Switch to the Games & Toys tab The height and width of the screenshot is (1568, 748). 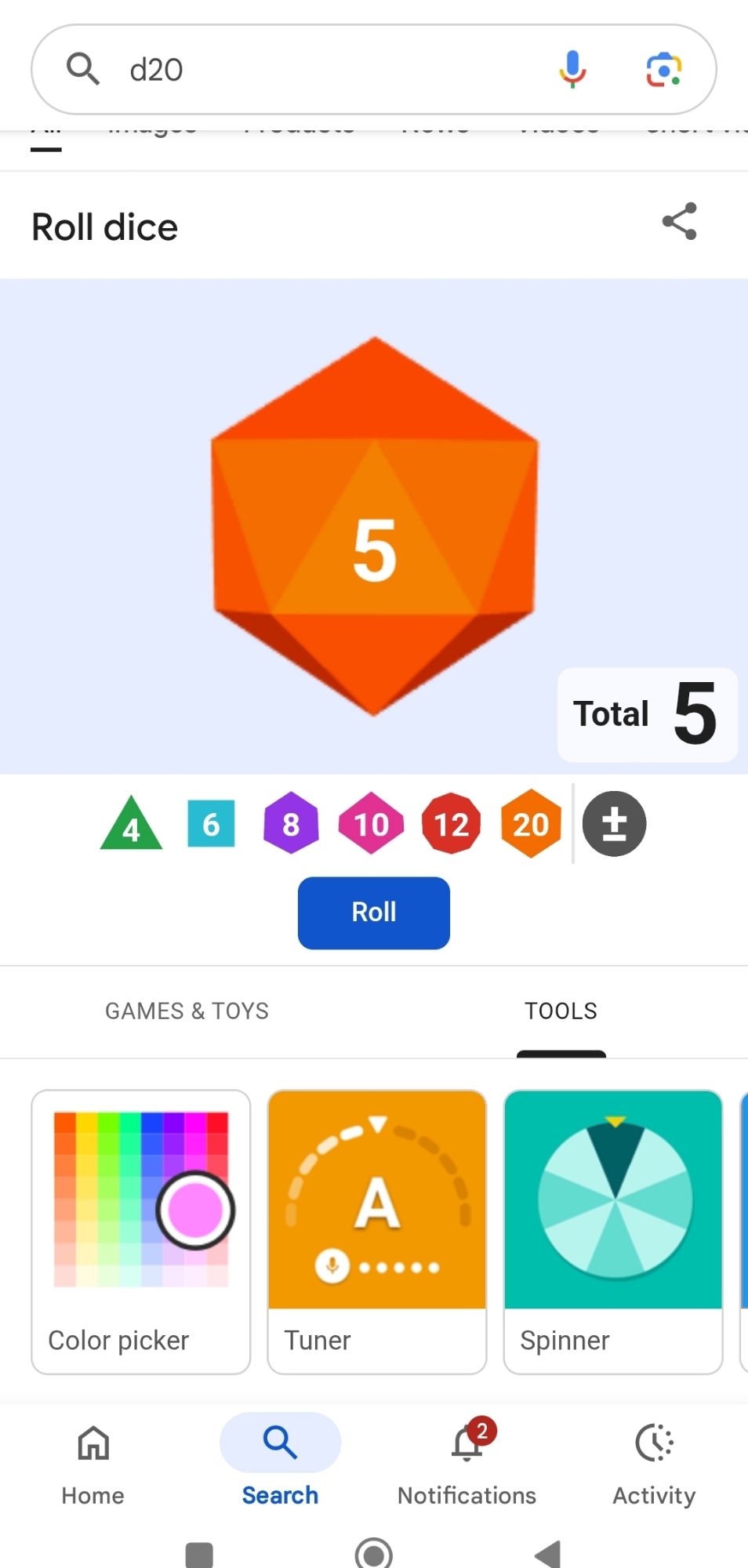pyautogui.click(x=187, y=1011)
